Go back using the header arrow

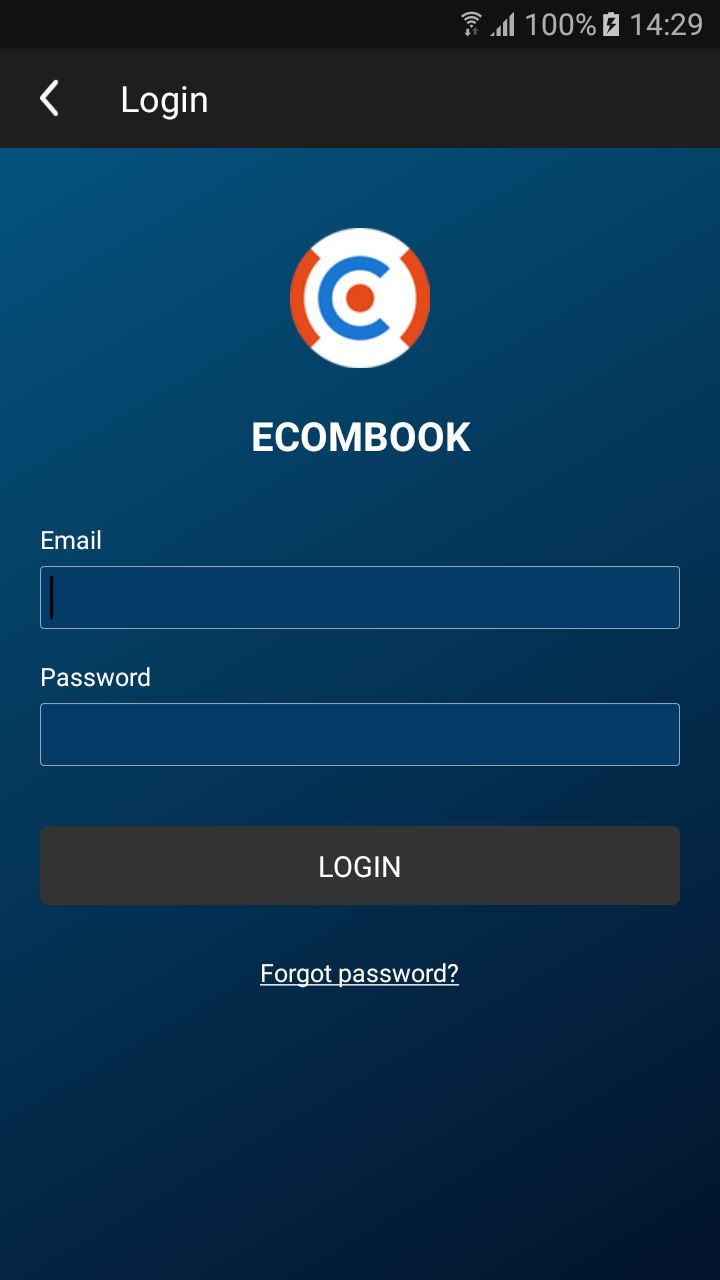pos(49,99)
